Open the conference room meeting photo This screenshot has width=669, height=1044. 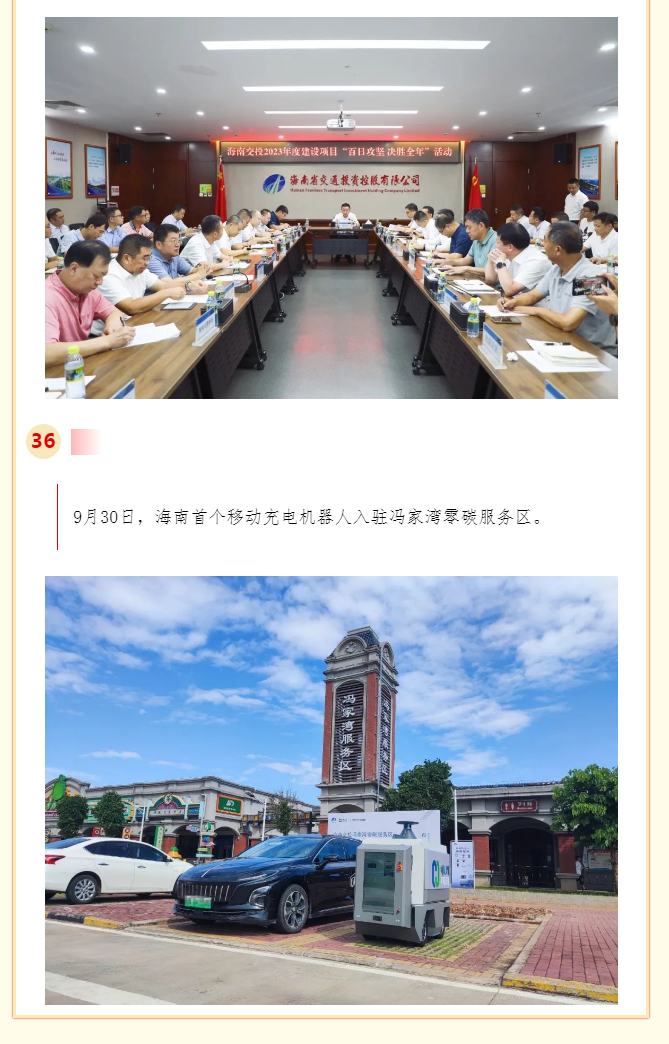[x=331, y=208]
